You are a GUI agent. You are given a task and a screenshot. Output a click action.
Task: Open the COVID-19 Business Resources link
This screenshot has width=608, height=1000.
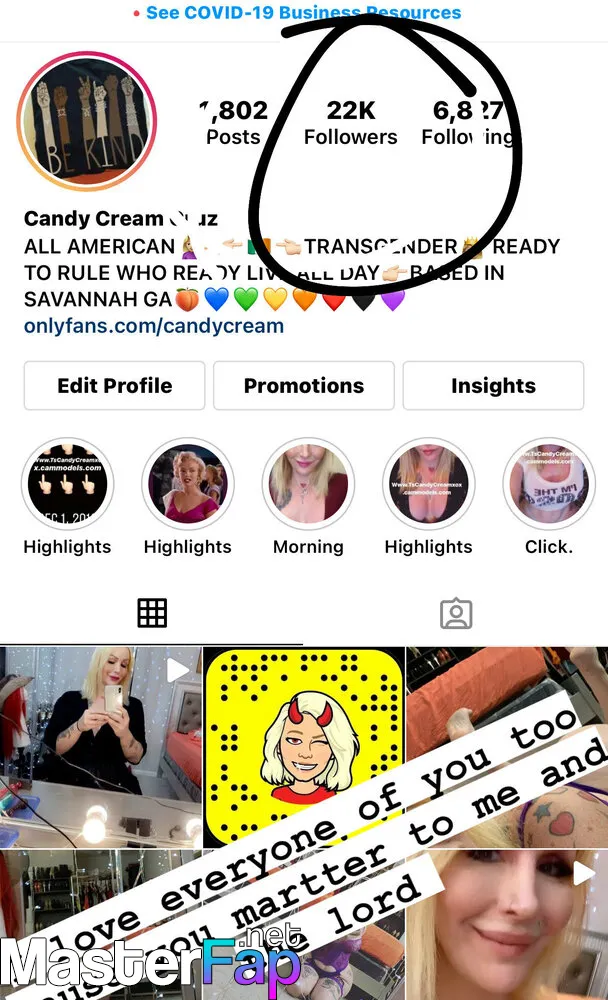coord(303,13)
